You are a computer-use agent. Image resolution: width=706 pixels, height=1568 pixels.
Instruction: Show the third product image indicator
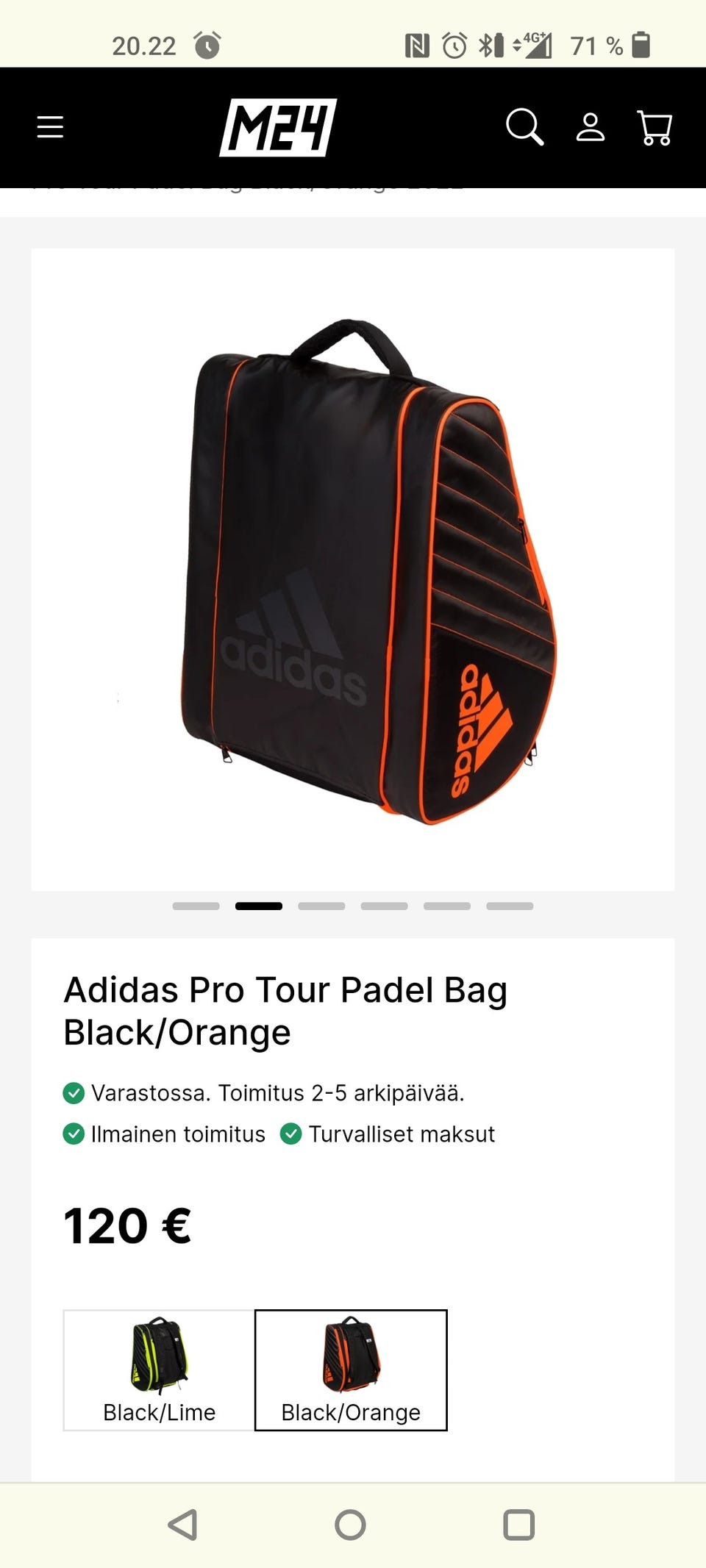click(321, 906)
